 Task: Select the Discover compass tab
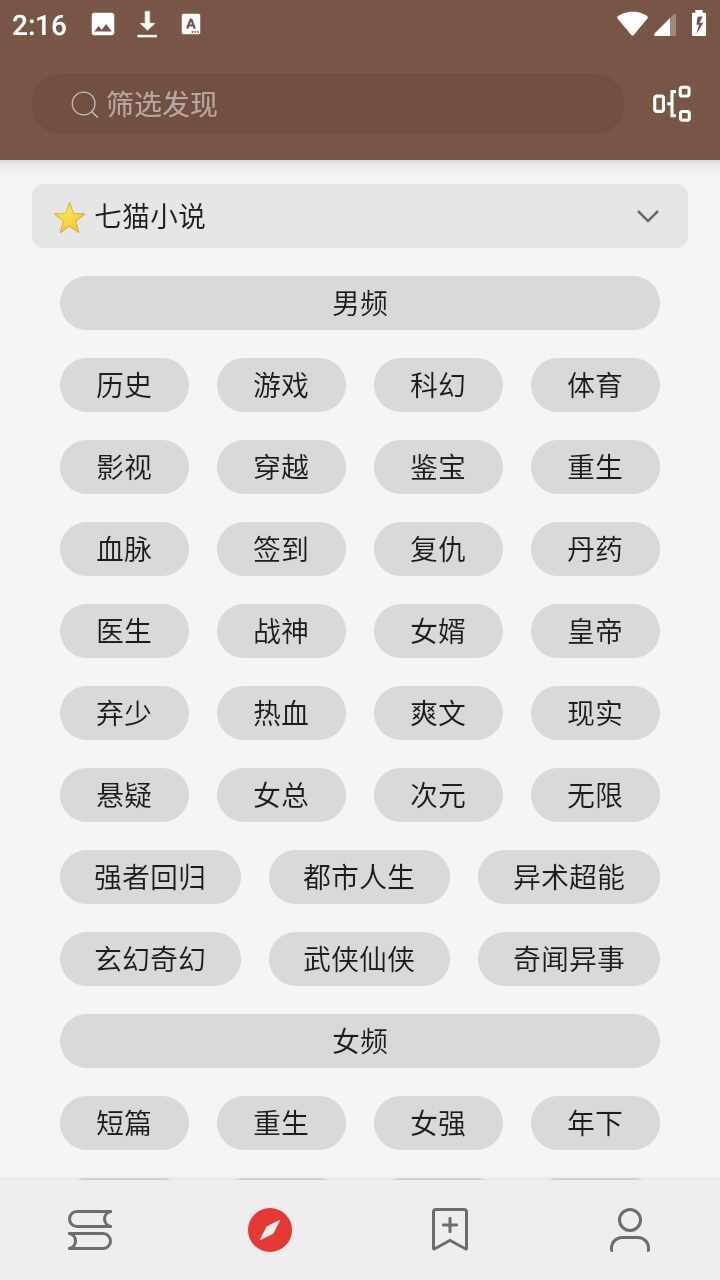coord(270,1229)
